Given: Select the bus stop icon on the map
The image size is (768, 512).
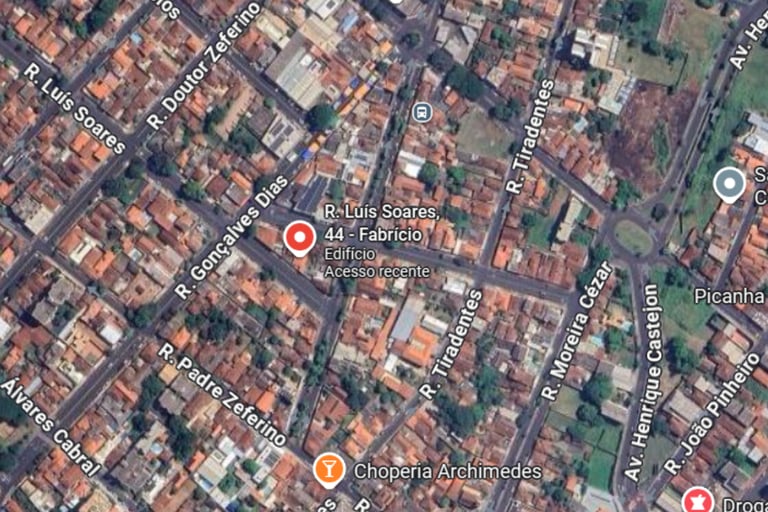Looking at the screenshot, I should click(x=422, y=111).
